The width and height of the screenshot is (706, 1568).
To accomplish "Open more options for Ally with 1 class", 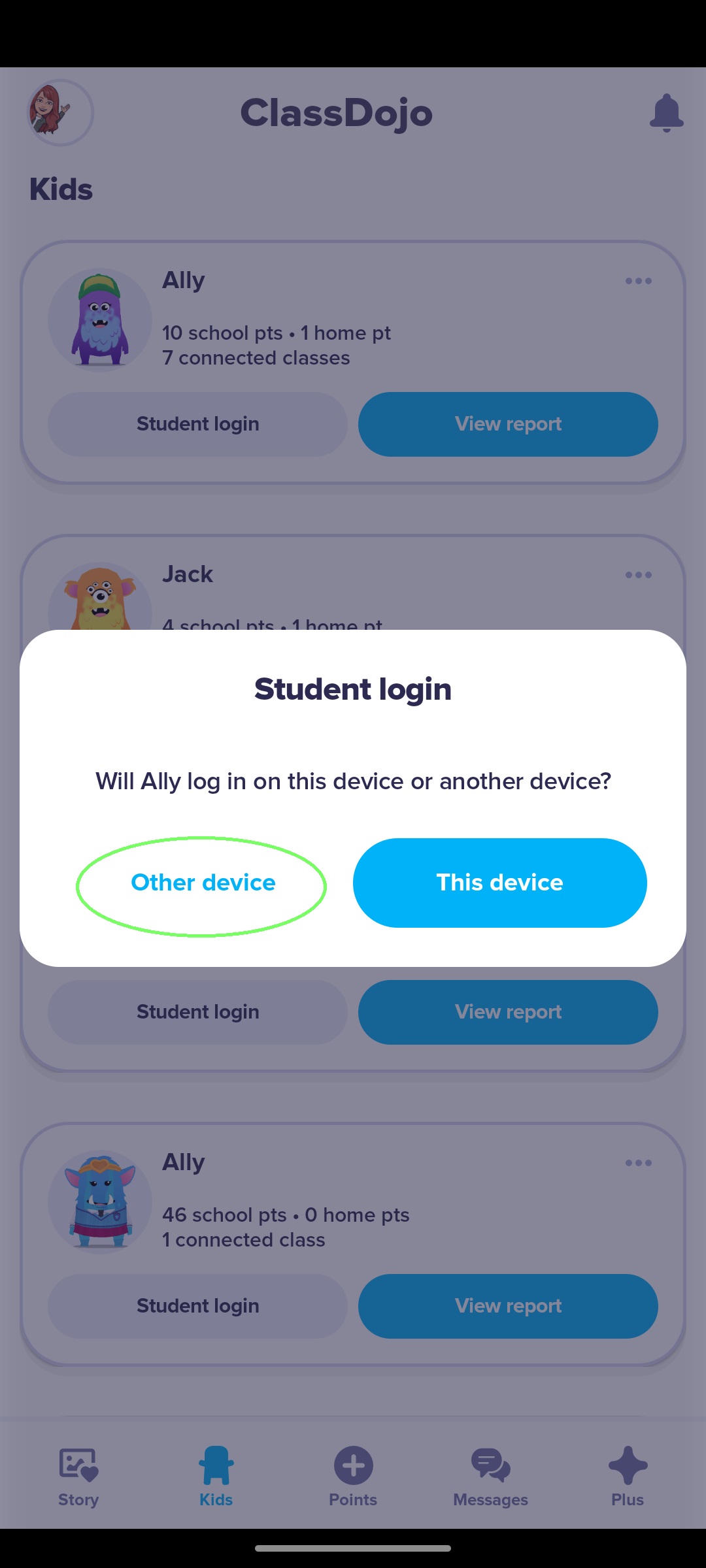I will coord(638,1163).
